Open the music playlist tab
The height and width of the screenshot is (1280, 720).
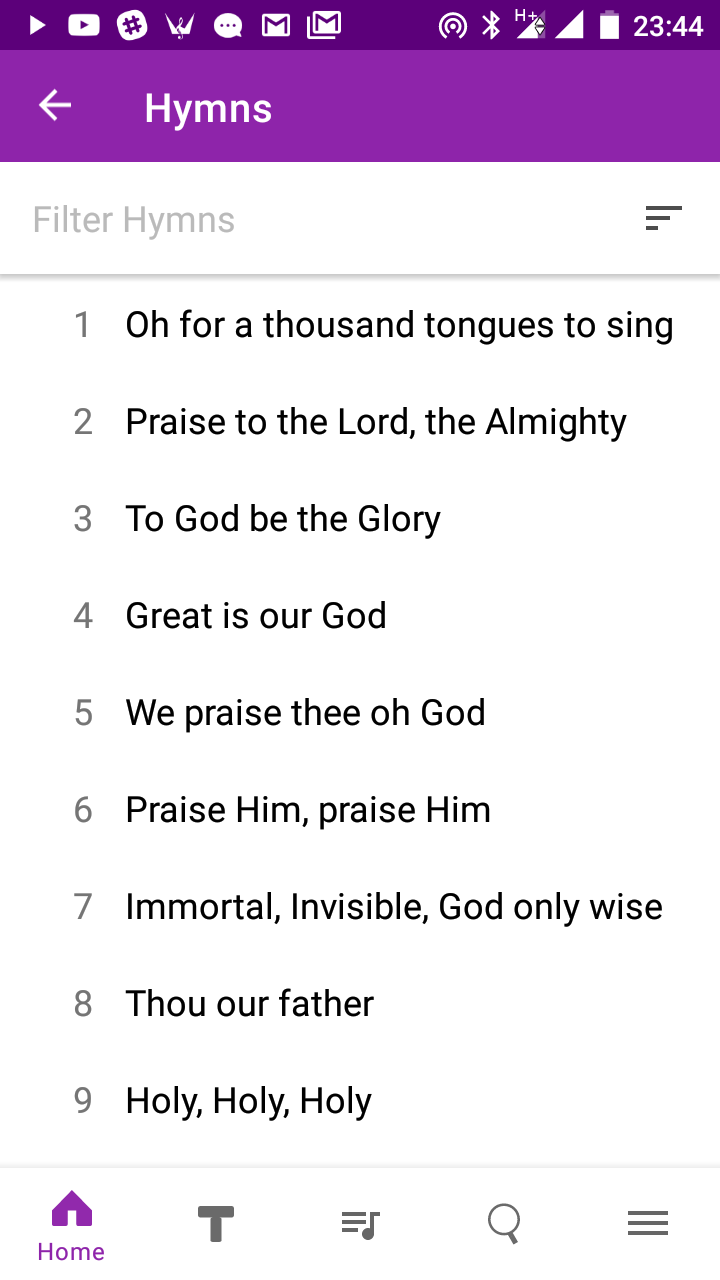point(360,1224)
